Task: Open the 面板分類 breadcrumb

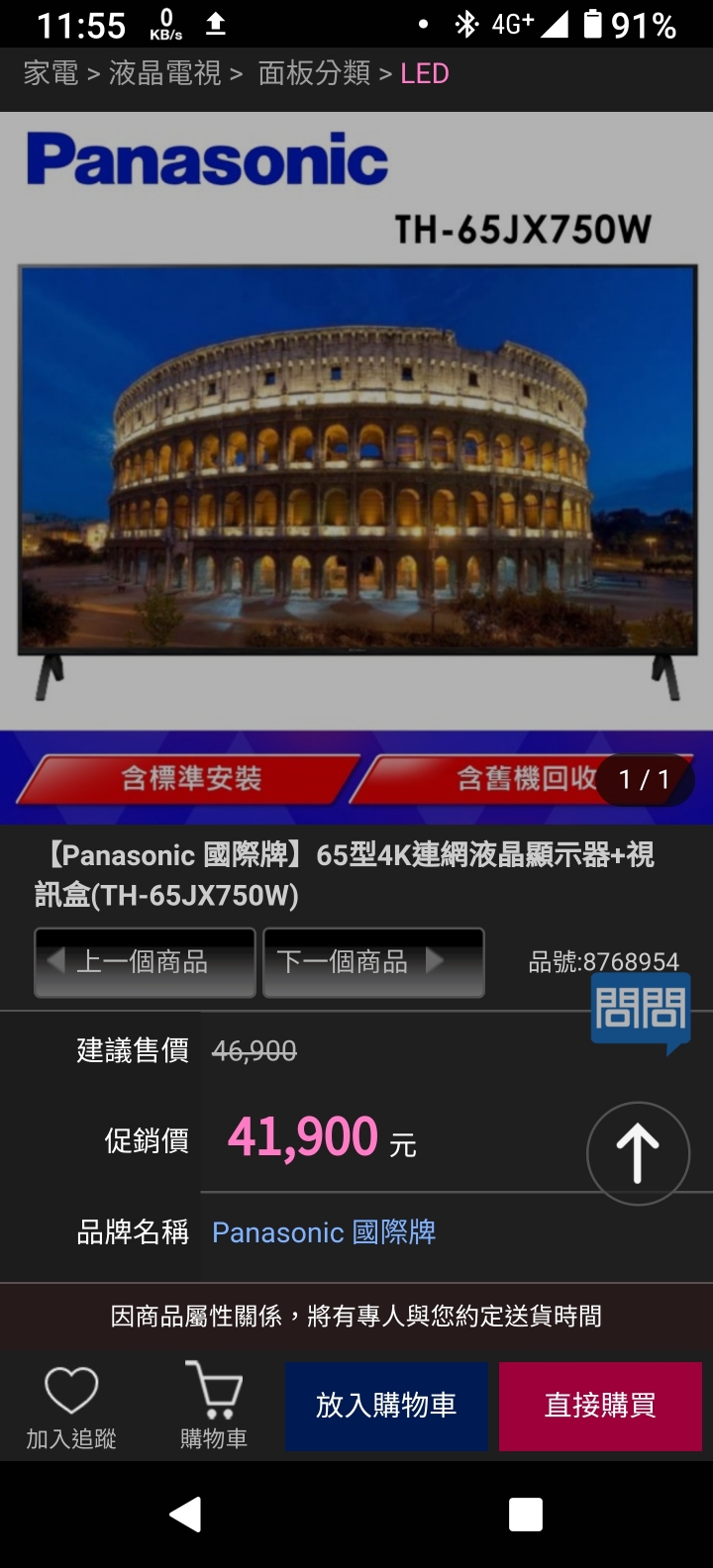Action: pyautogui.click(x=314, y=73)
